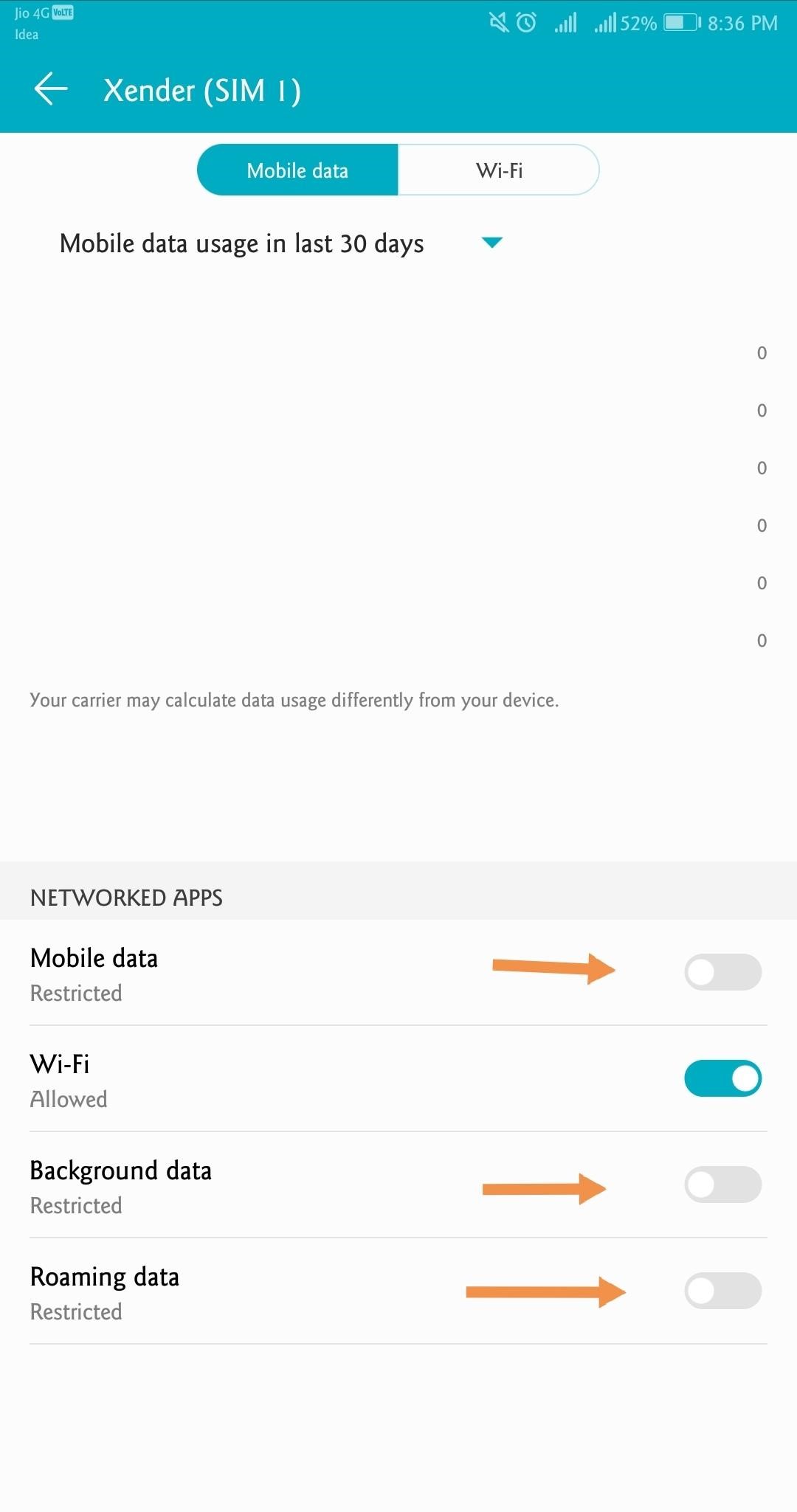Tap the alarm clock status bar icon
The image size is (797, 1512).
525,23
